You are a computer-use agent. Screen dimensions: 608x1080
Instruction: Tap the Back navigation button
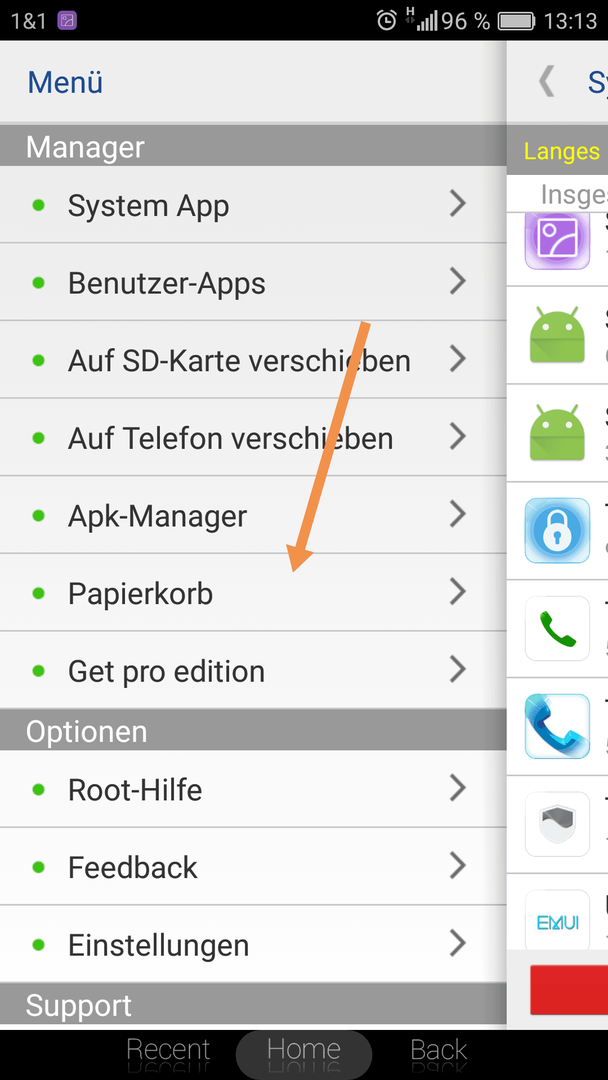[439, 1052]
